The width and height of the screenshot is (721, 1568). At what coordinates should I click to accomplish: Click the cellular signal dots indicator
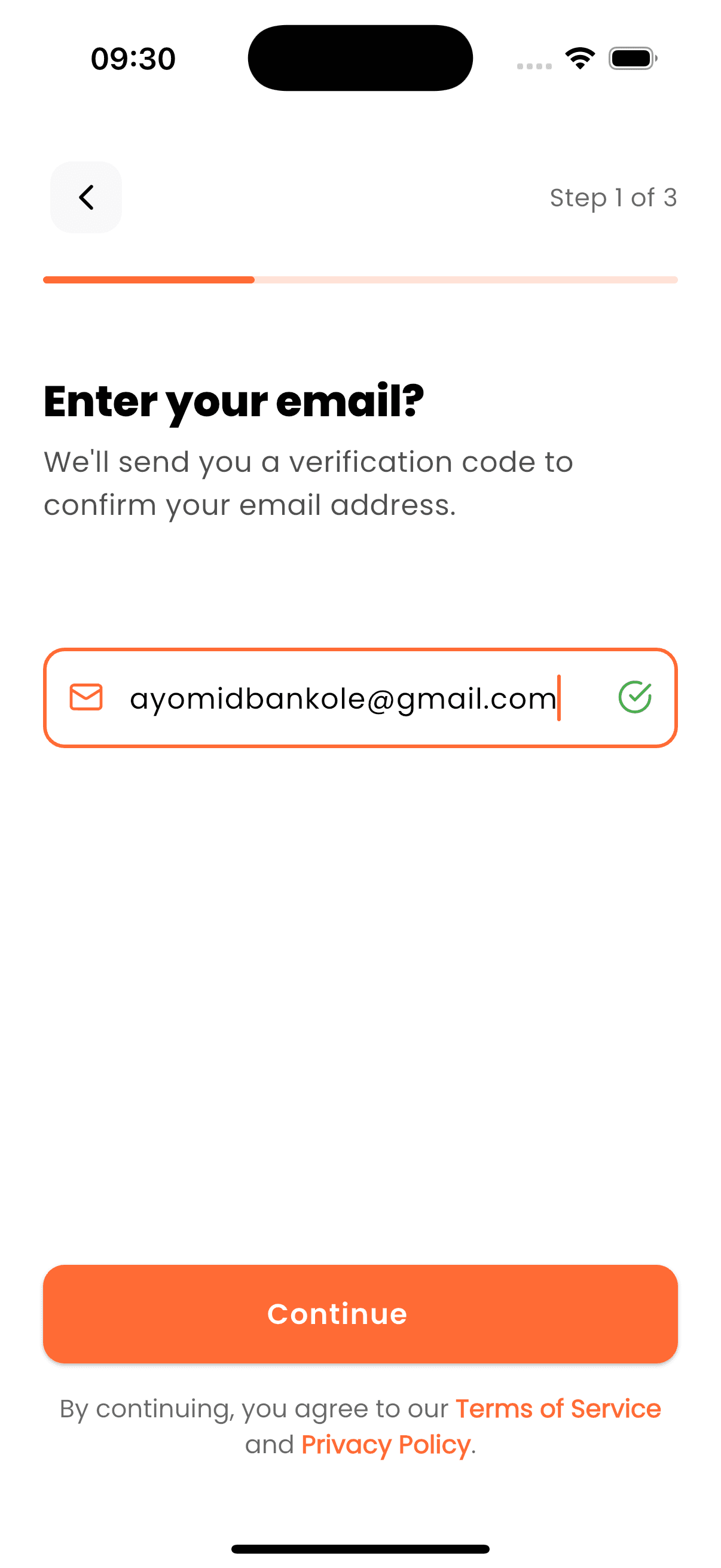click(x=534, y=63)
